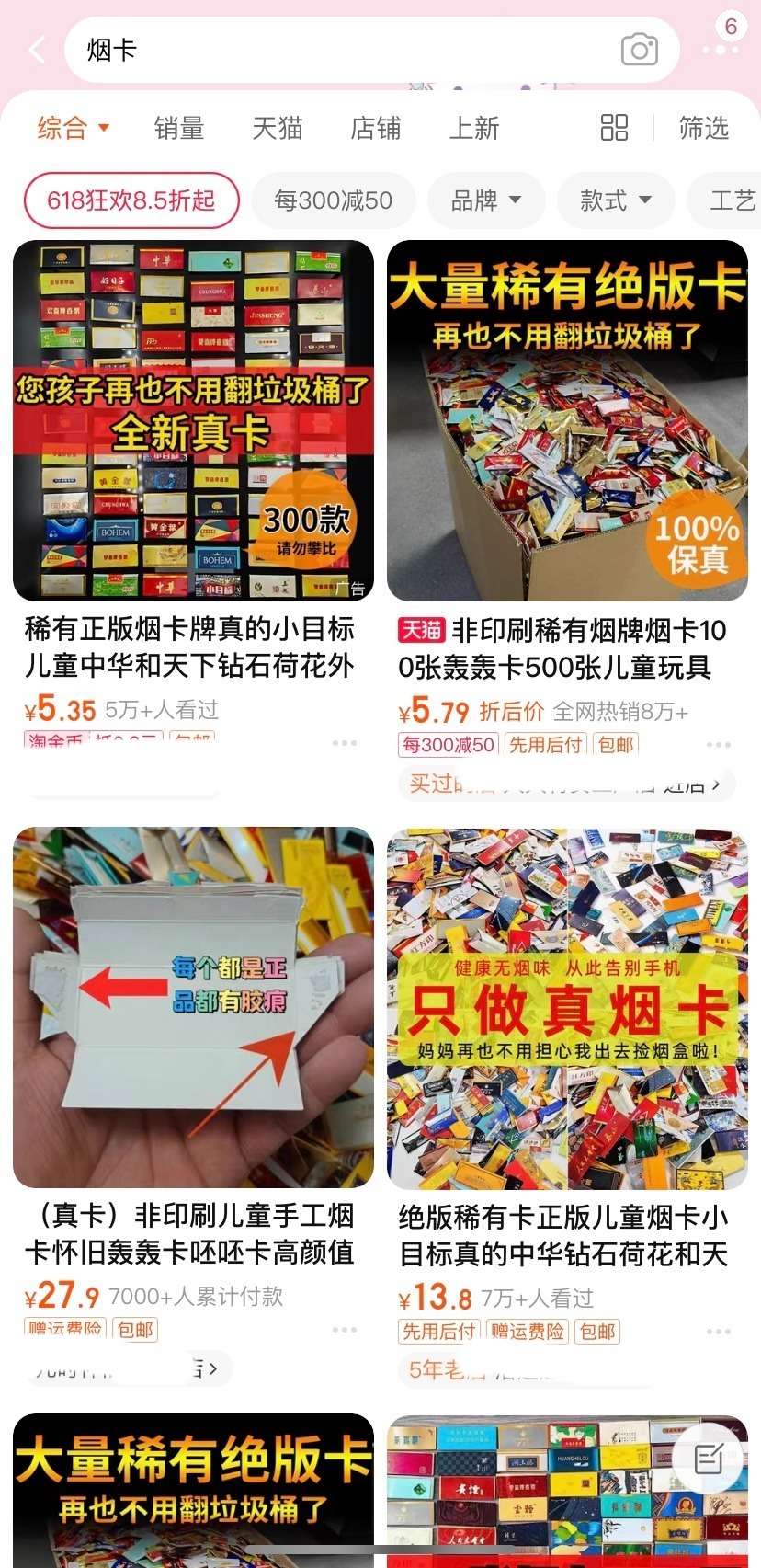Select the 618狂欢8.5折起 chip
761x1568 pixels.
(131, 200)
